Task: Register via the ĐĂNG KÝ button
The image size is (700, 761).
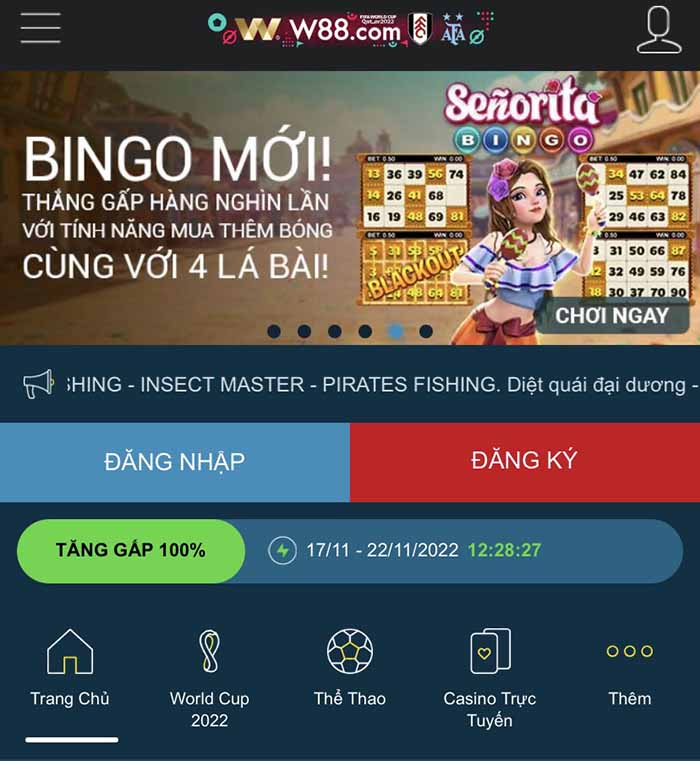Action: (x=524, y=462)
